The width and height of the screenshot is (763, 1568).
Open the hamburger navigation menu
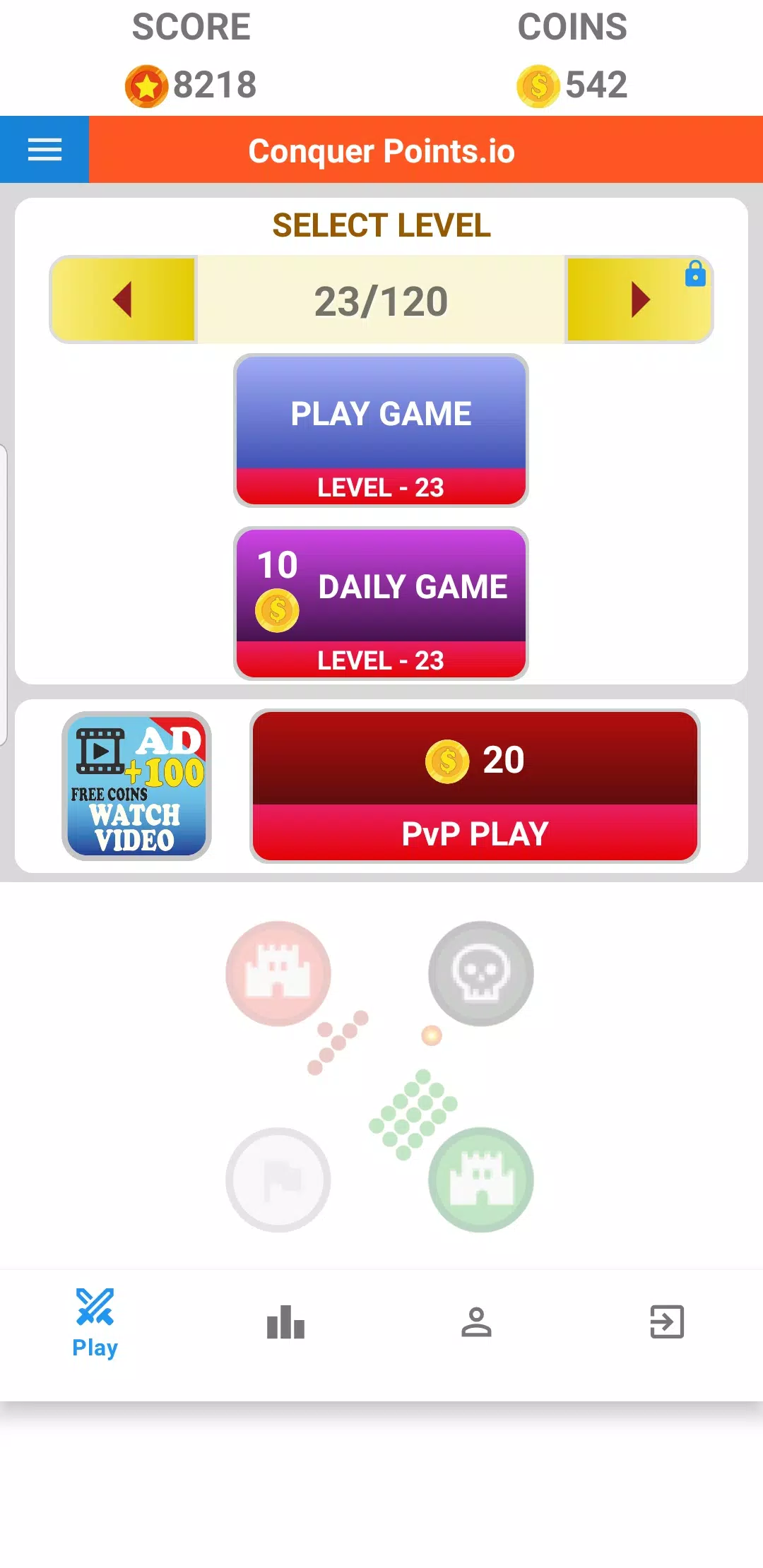tap(44, 150)
